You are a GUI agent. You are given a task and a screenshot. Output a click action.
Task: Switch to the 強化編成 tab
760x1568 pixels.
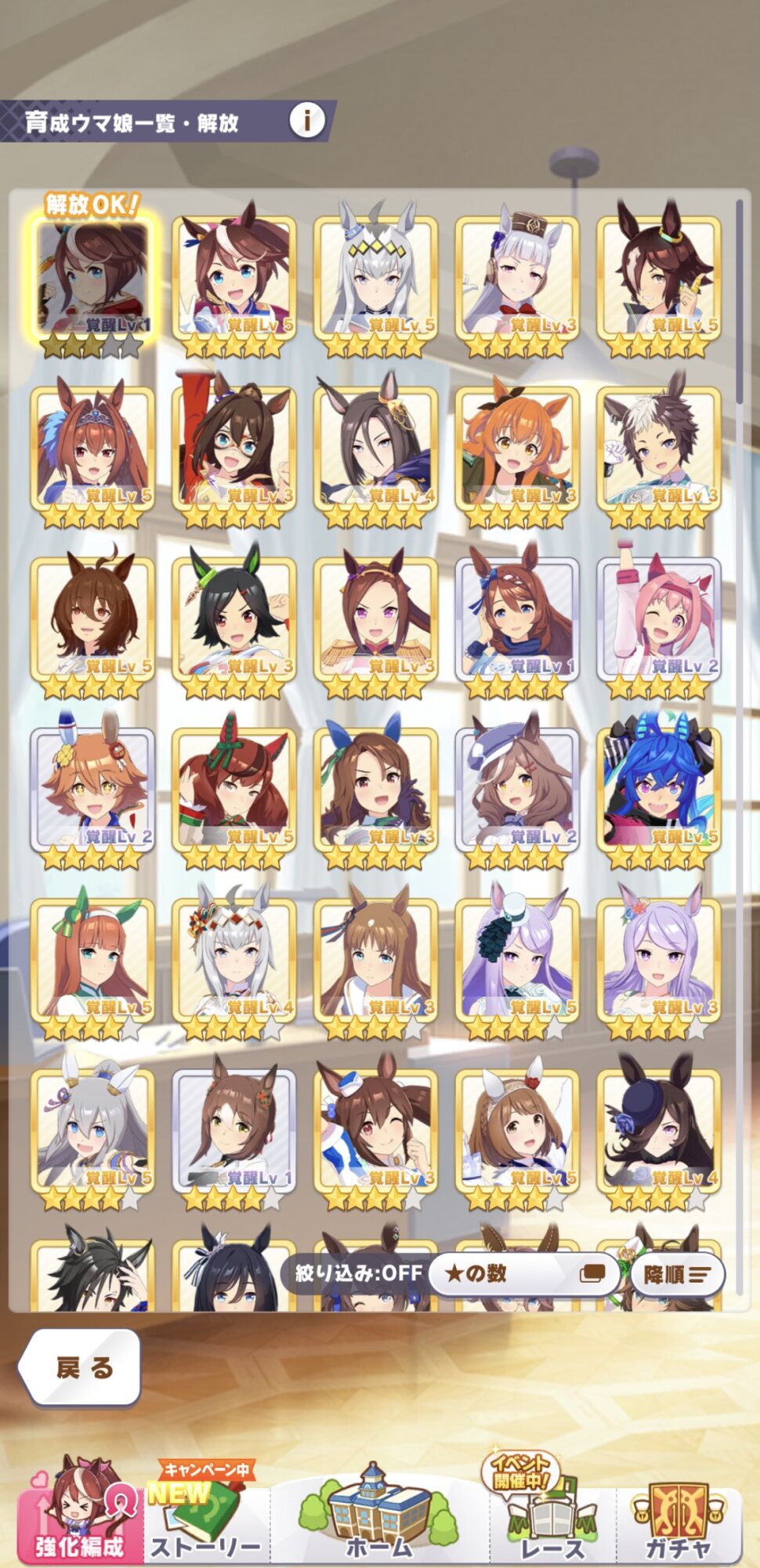(80, 1513)
